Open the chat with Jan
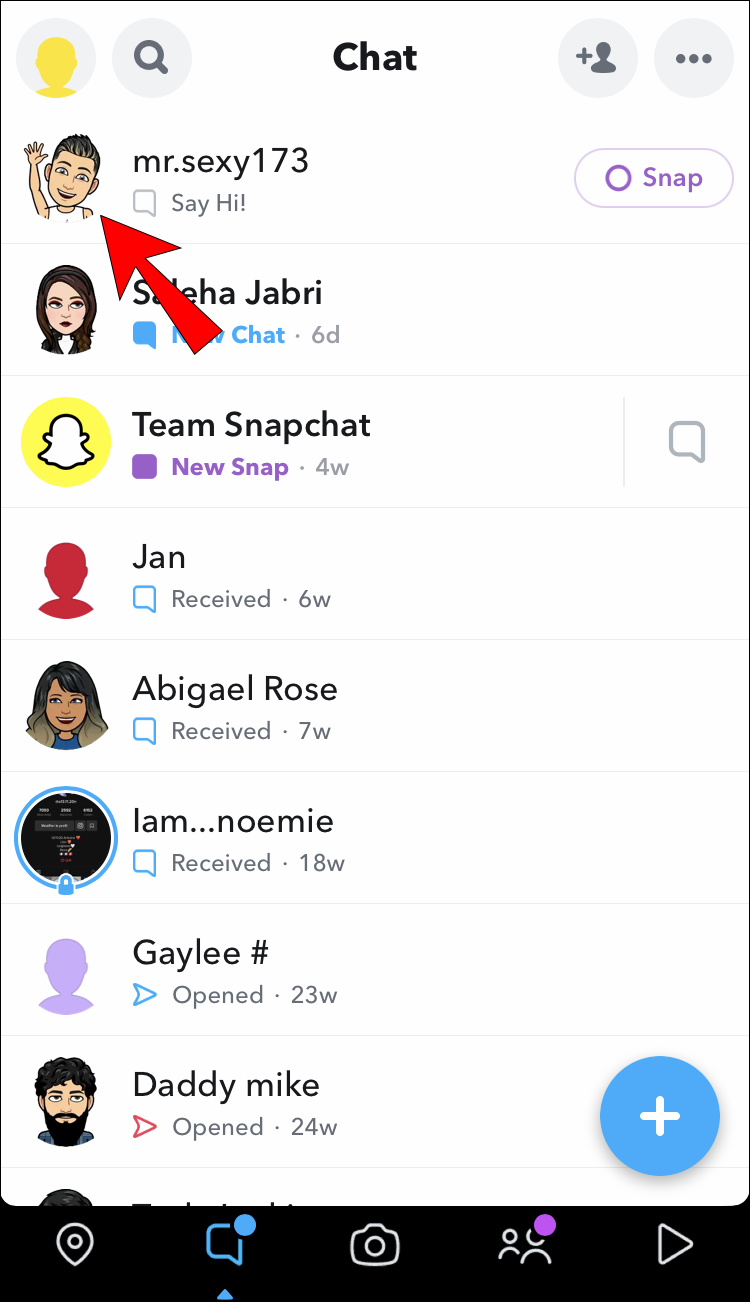 tap(300, 574)
